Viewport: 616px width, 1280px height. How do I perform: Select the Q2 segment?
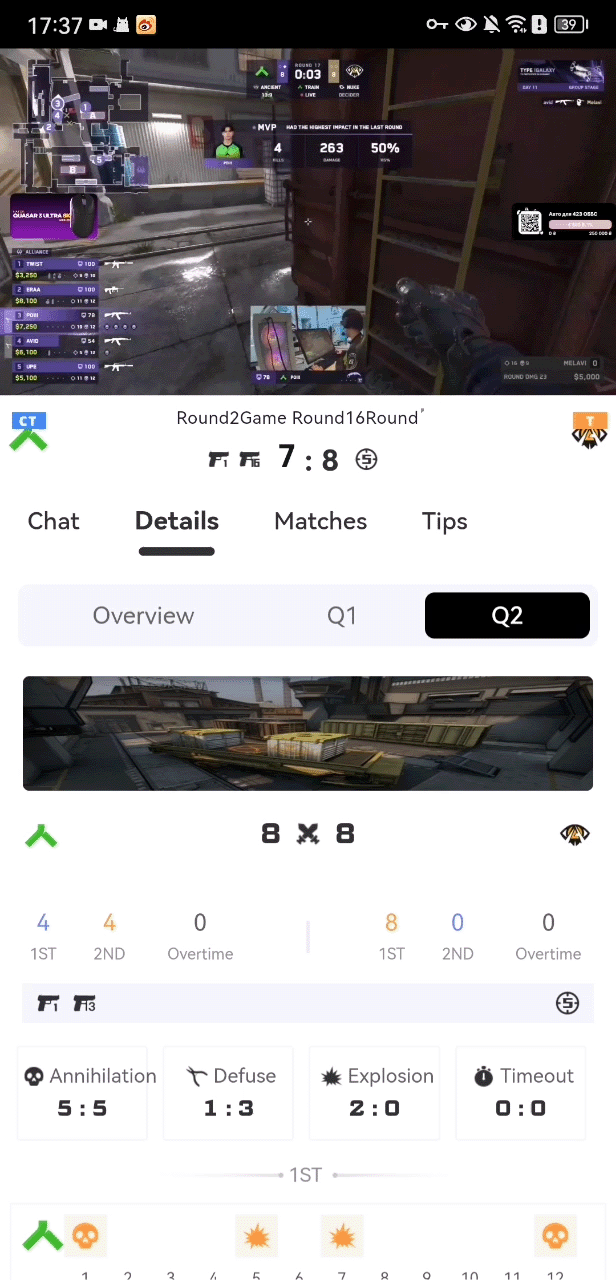click(x=507, y=616)
